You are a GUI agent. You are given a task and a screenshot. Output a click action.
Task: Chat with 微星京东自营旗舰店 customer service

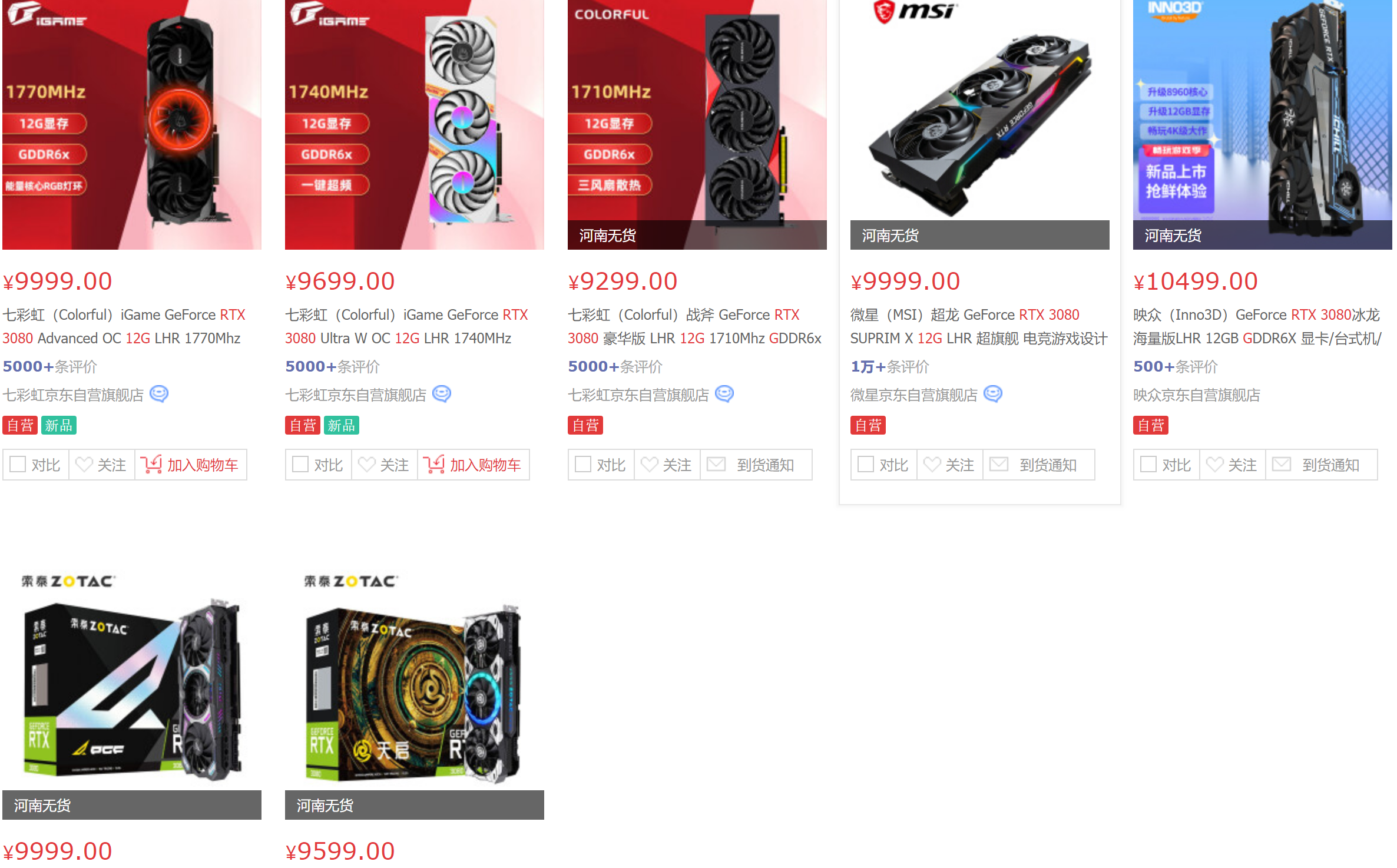[993, 394]
